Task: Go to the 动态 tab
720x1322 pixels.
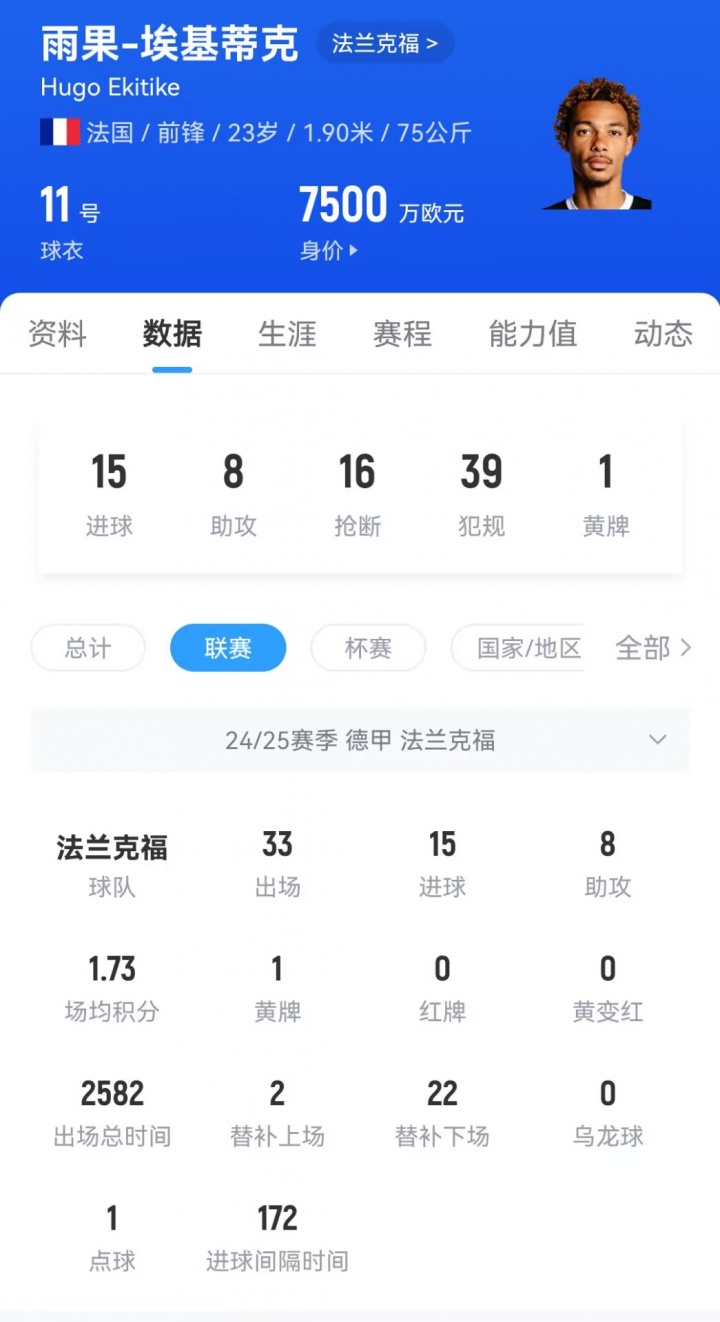Action: coord(662,334)
